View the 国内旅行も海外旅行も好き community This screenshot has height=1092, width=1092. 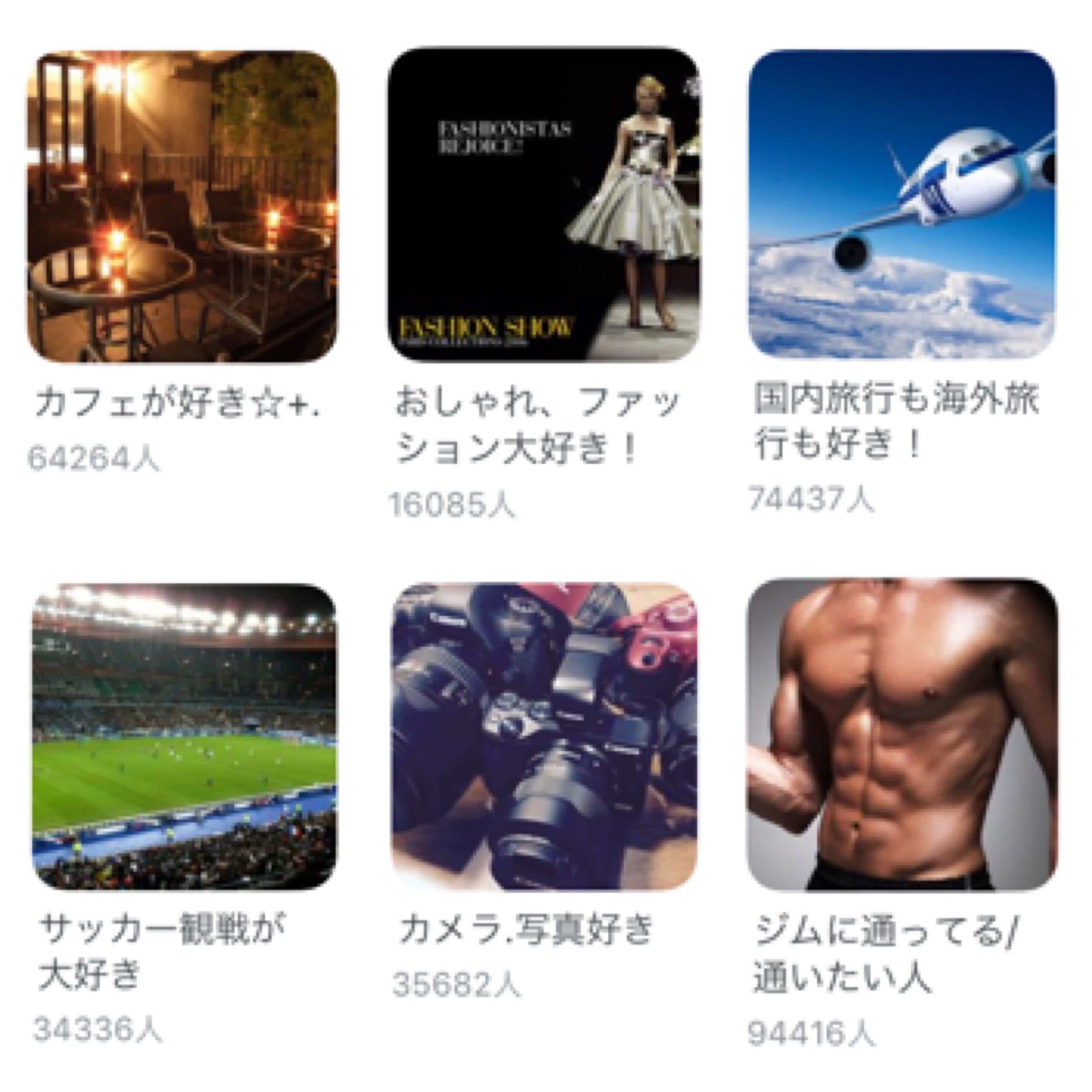[x=902, y=205]
